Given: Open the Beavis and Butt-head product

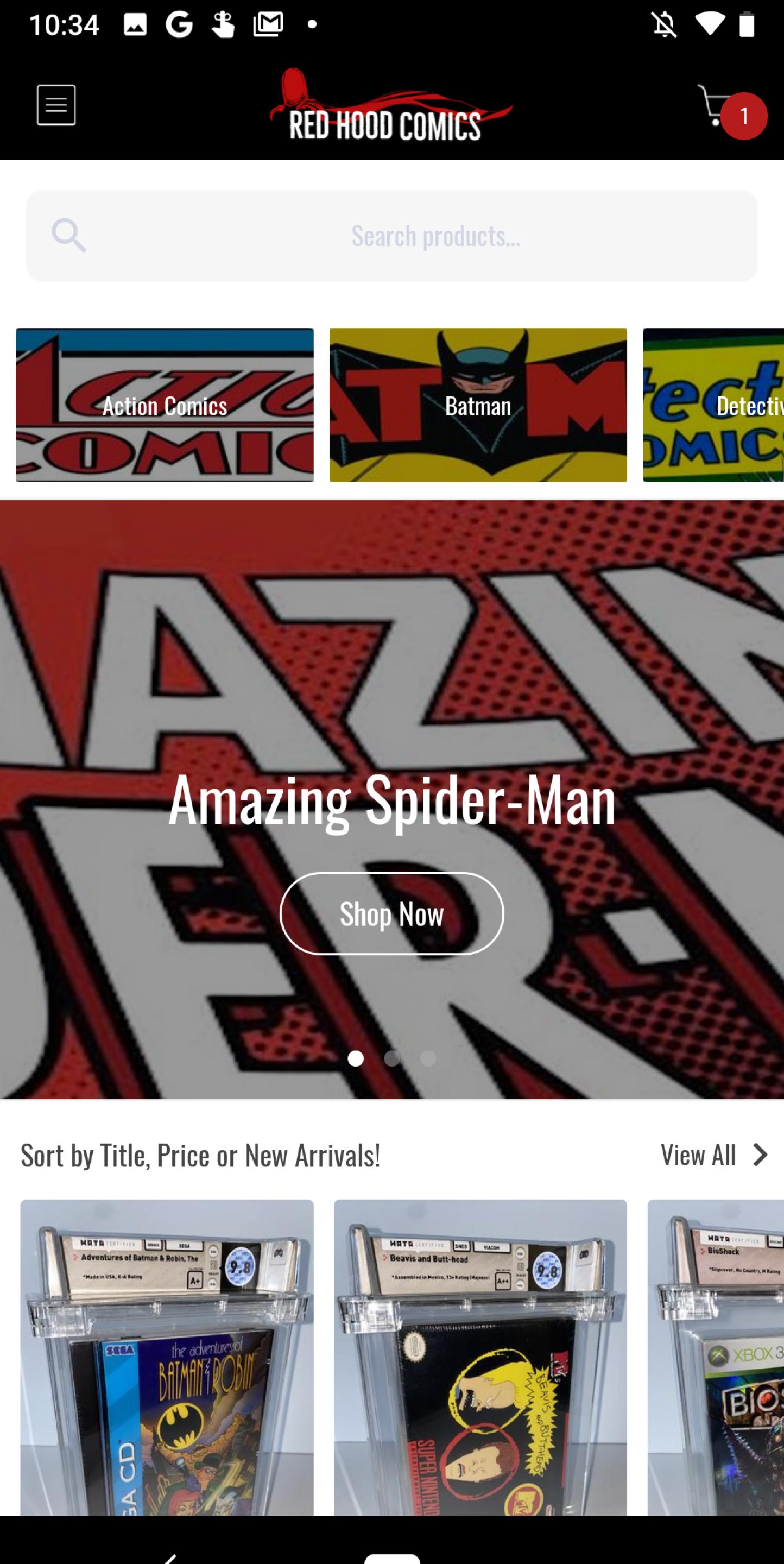Looking at the screenshot, I should tap(480, 1357).
